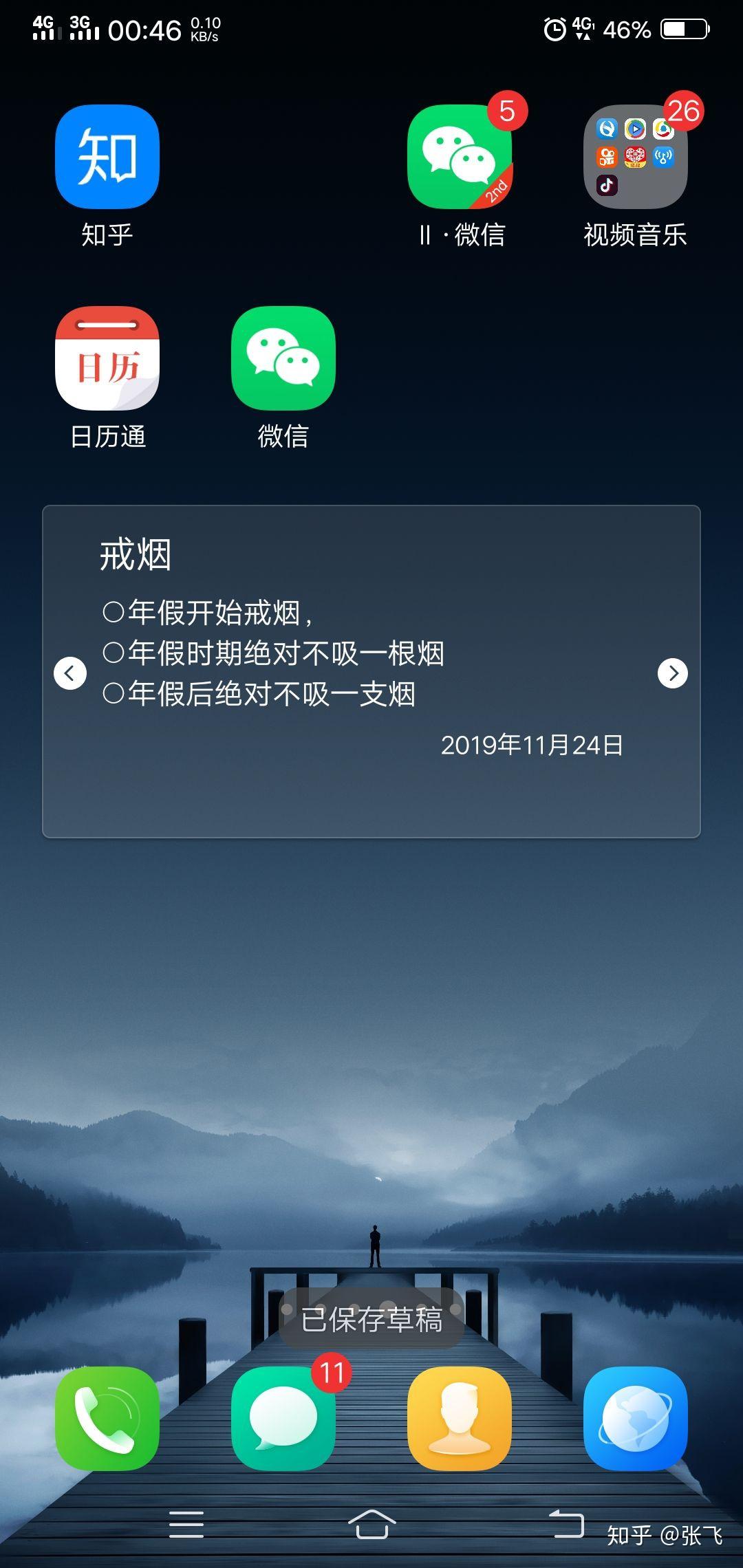Open 快手 Kuaishou from the 视频音乐 folder
This screenshot has height=1568, width=743.
(605, 156)
